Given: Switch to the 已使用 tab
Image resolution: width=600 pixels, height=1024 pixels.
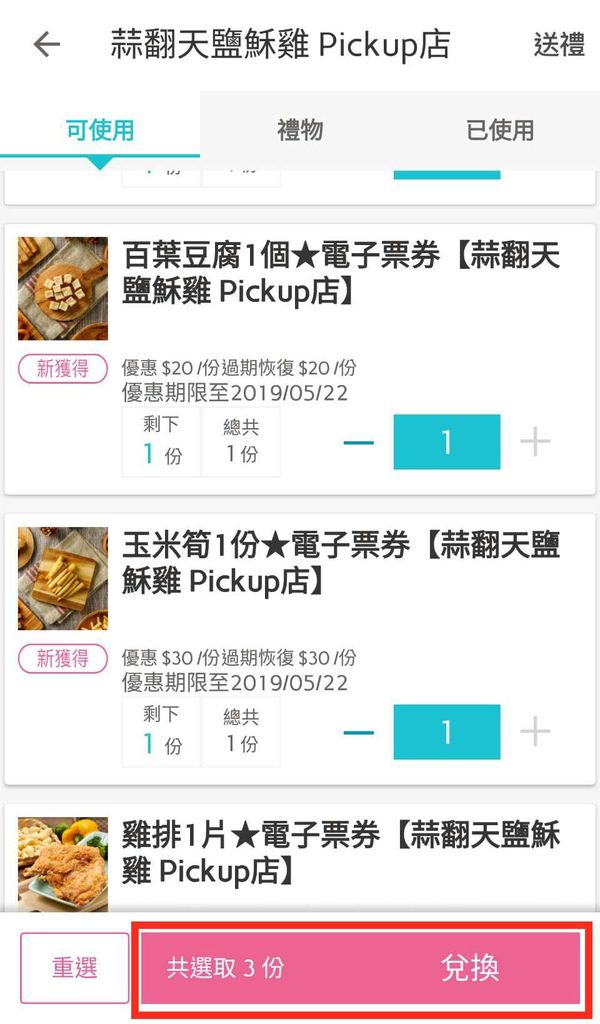Looking at the screenshot, I should point(499,129).
